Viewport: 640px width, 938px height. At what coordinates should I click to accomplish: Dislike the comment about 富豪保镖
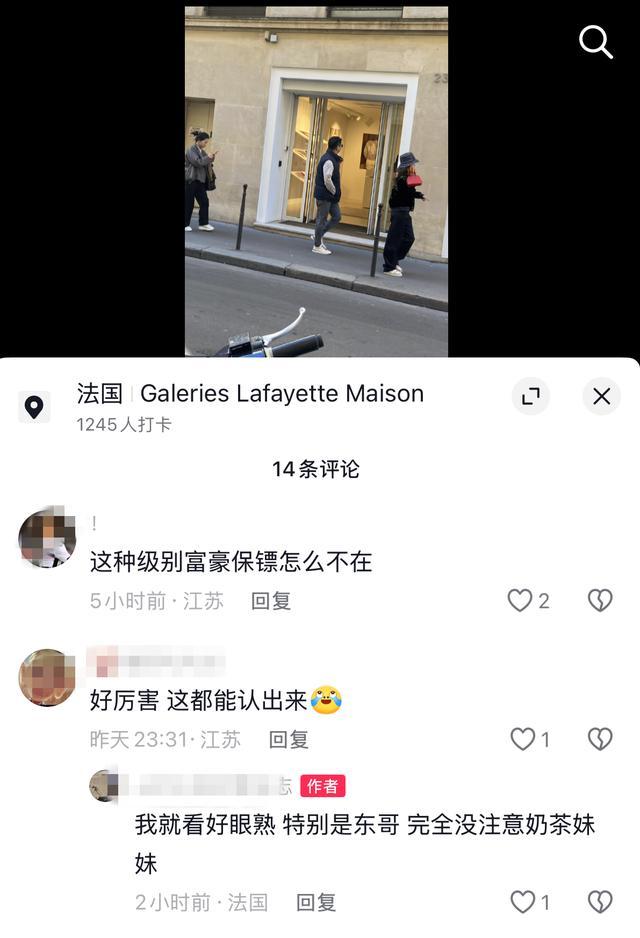600,600
